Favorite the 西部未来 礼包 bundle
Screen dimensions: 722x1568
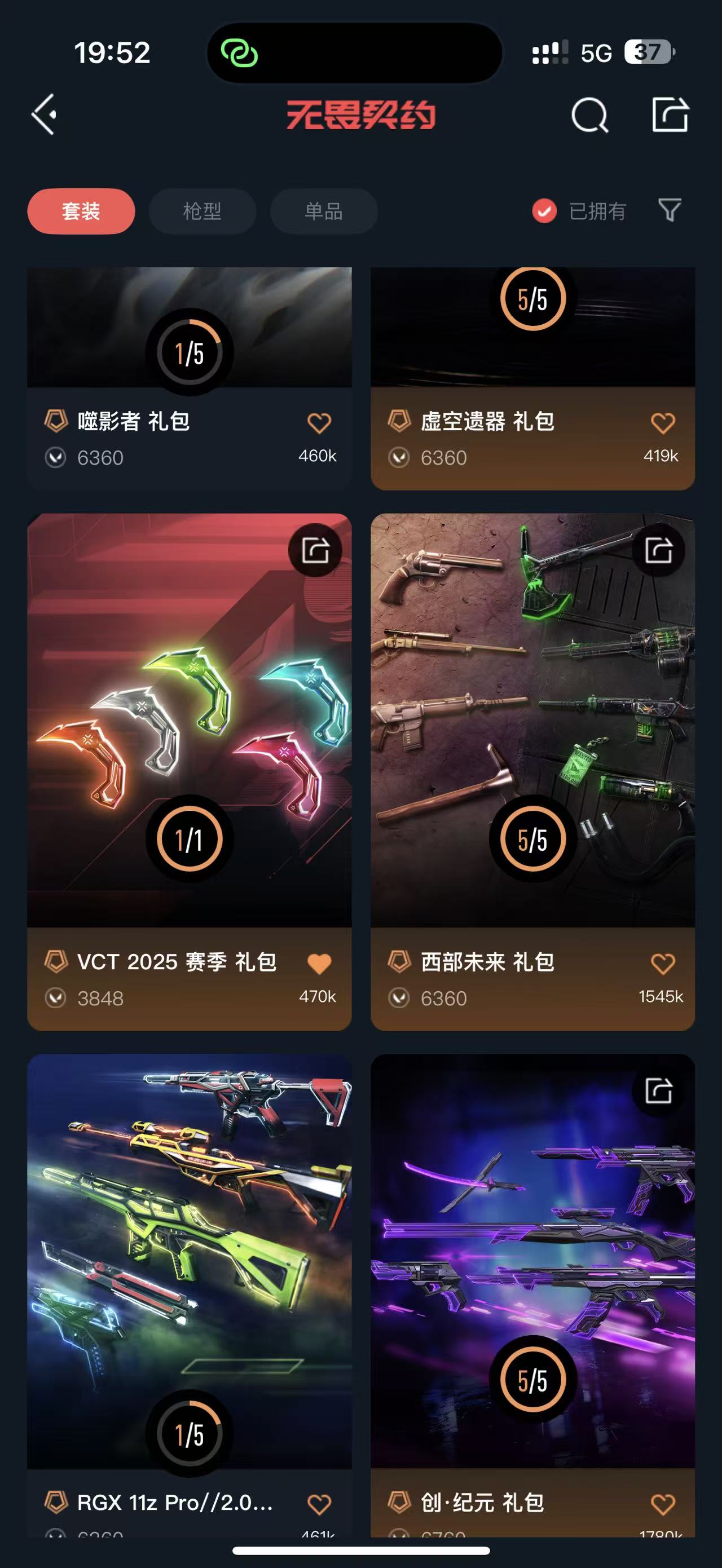[663, 963]
